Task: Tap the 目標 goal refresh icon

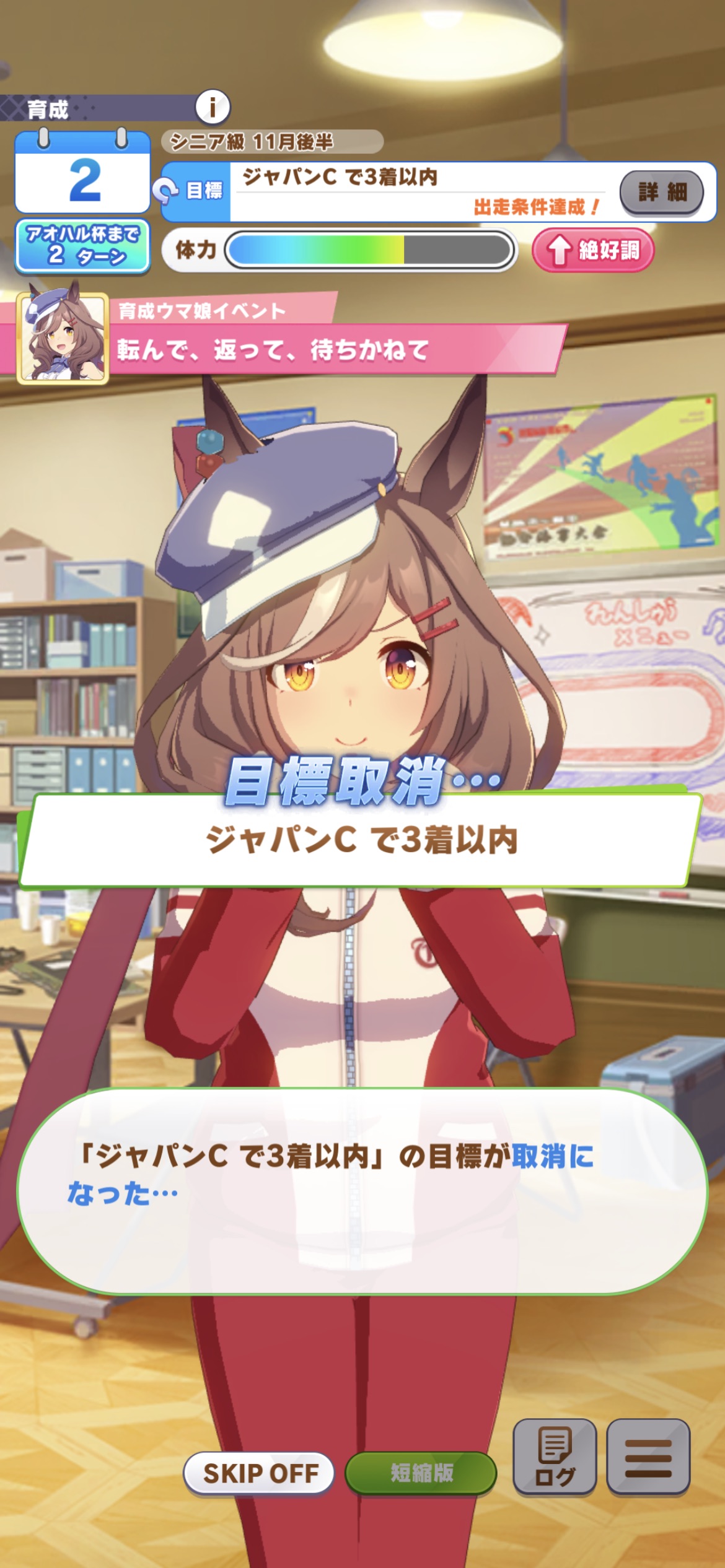Action: pos(165,191)
